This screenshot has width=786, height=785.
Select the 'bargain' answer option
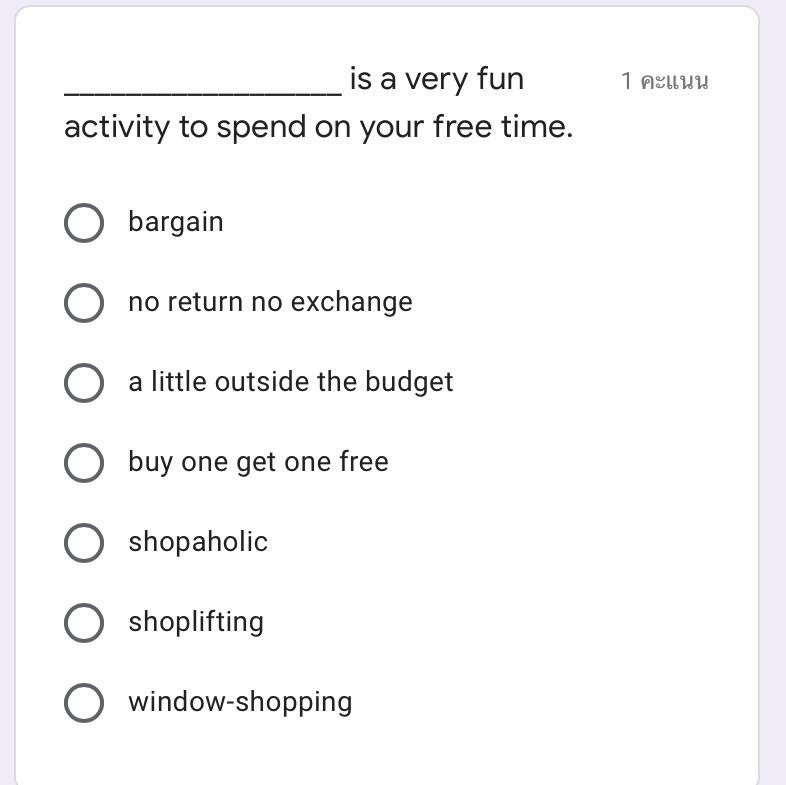[84, 223]
